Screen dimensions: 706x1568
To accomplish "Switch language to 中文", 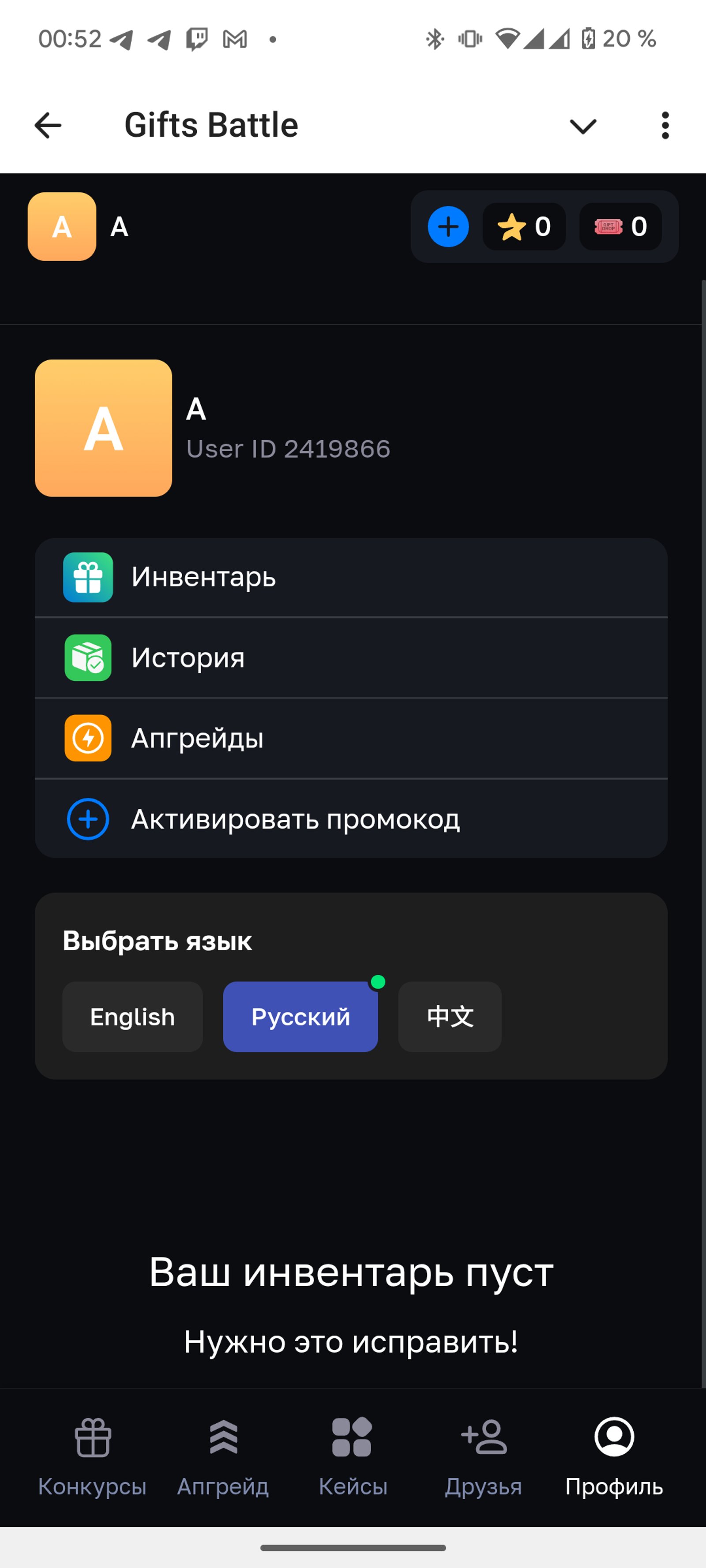I will pyautogui.click(x=450, y=1016).
